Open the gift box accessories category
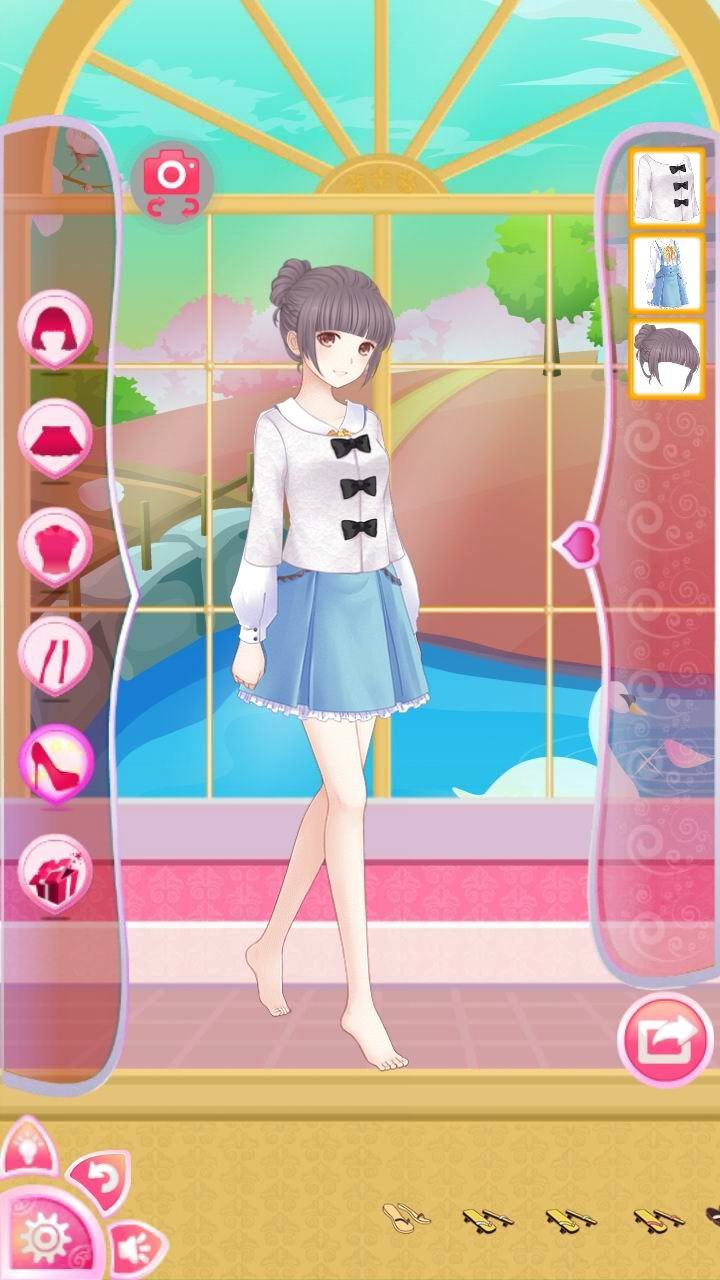The width and height of the screenshot is (720, 1280). (55, 873)
